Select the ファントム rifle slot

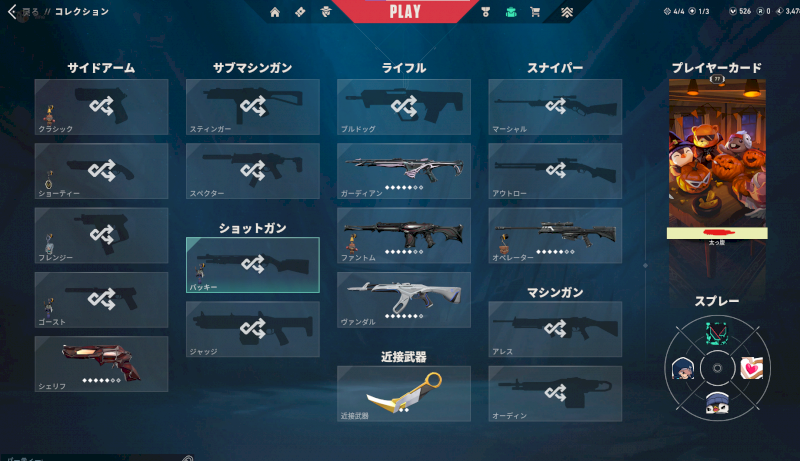pos(403,235)
